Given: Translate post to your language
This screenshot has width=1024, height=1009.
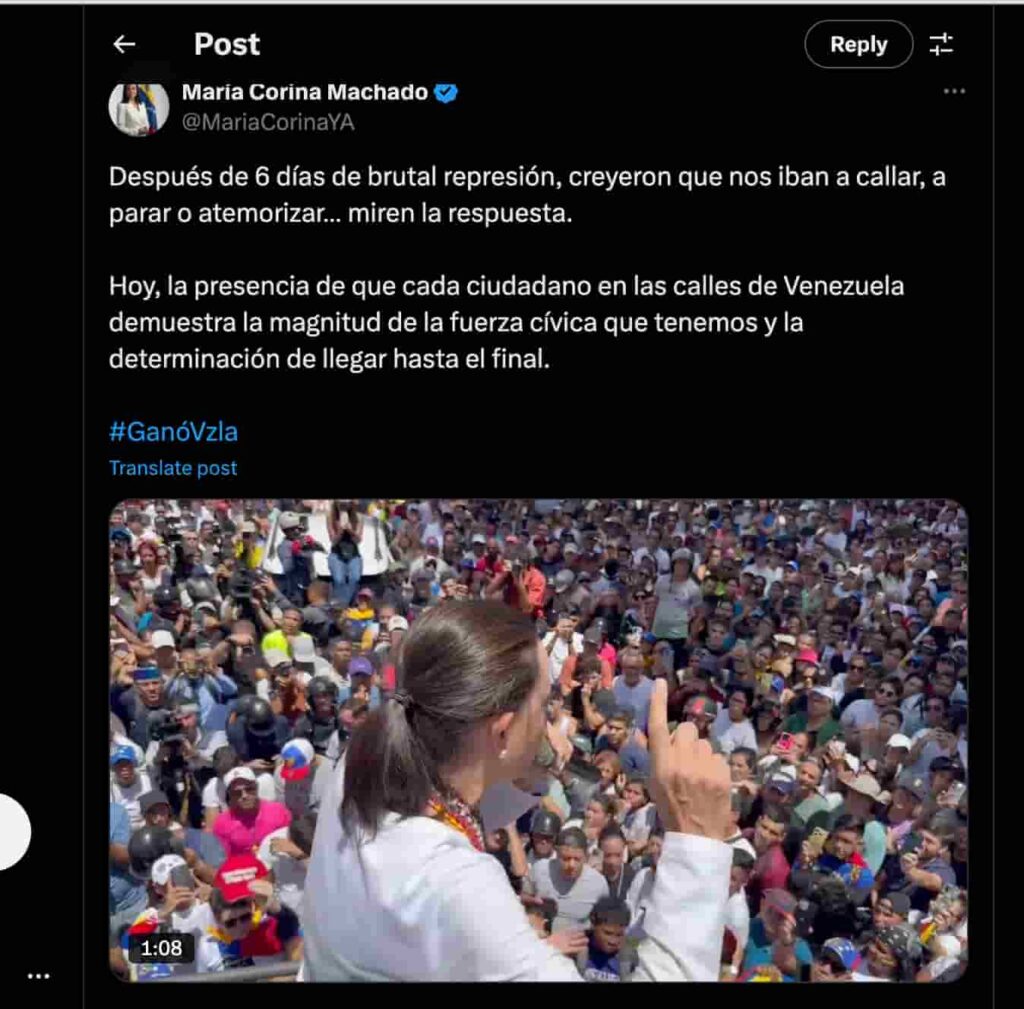Looking at the screenshot, I should coord(173,468).
